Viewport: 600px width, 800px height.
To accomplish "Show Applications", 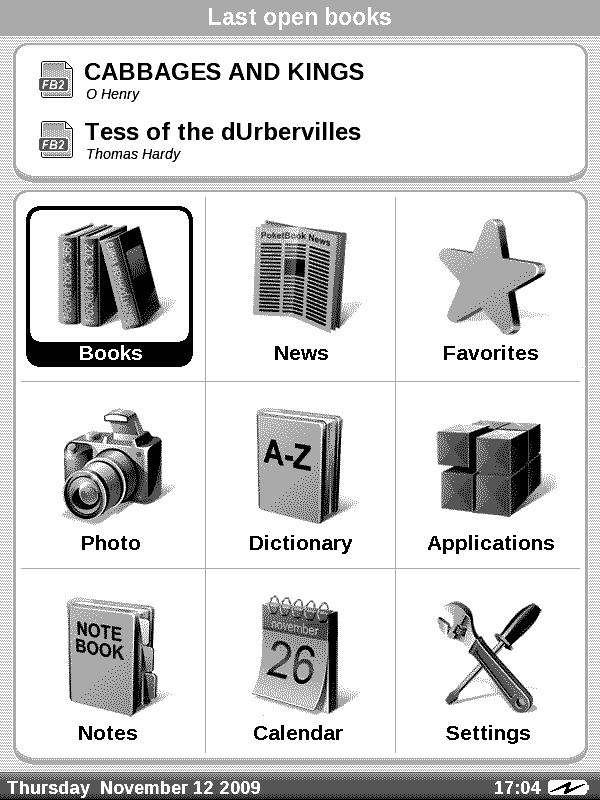I will 490,477.
